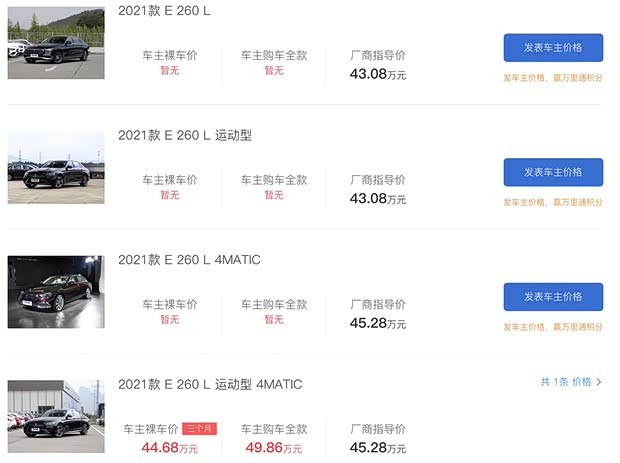Tap 发表车主价格 for E 260 L 运动型

553,172
